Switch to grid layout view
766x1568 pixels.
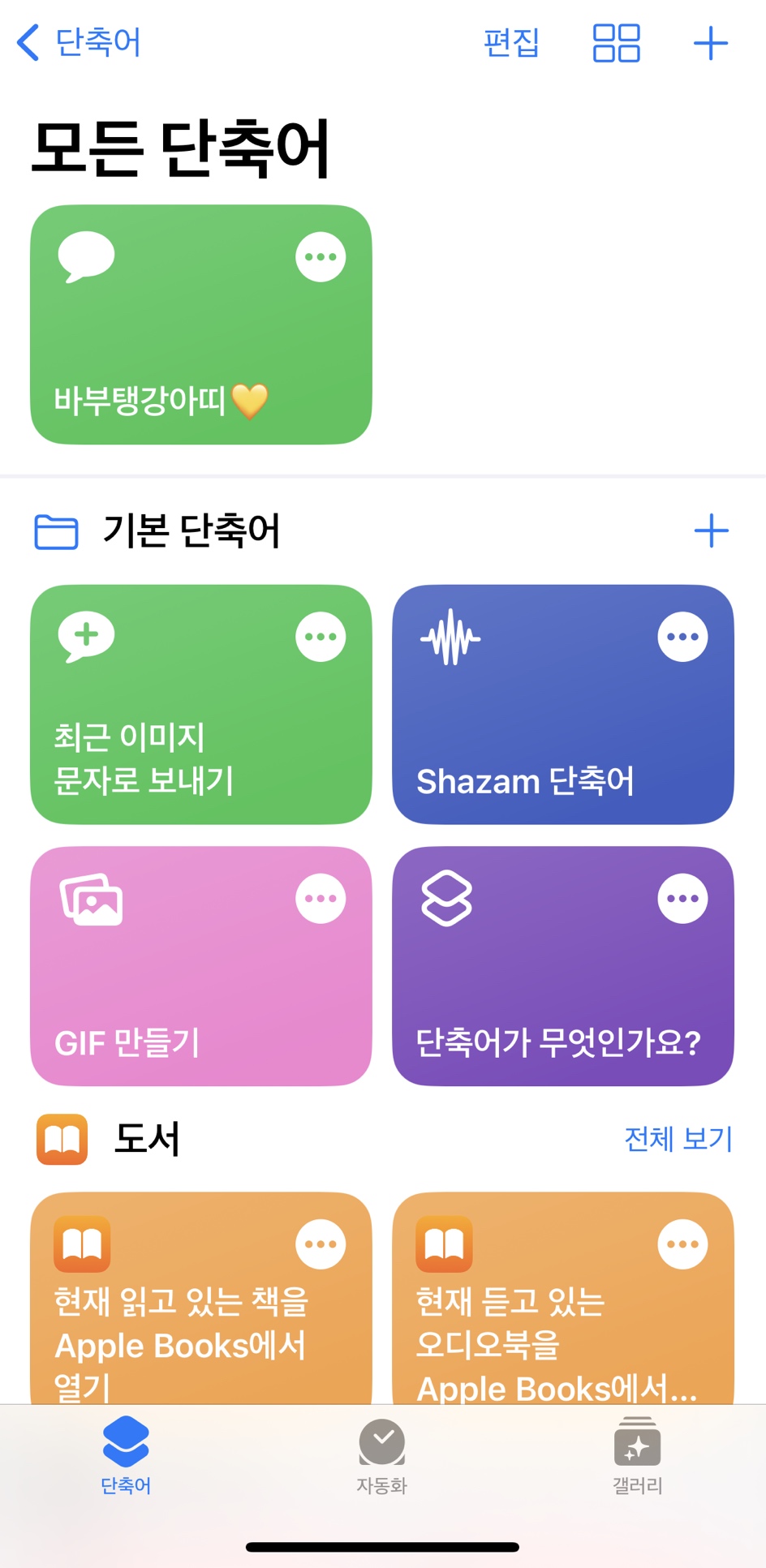pyautogui.click(x=616, y=42)
